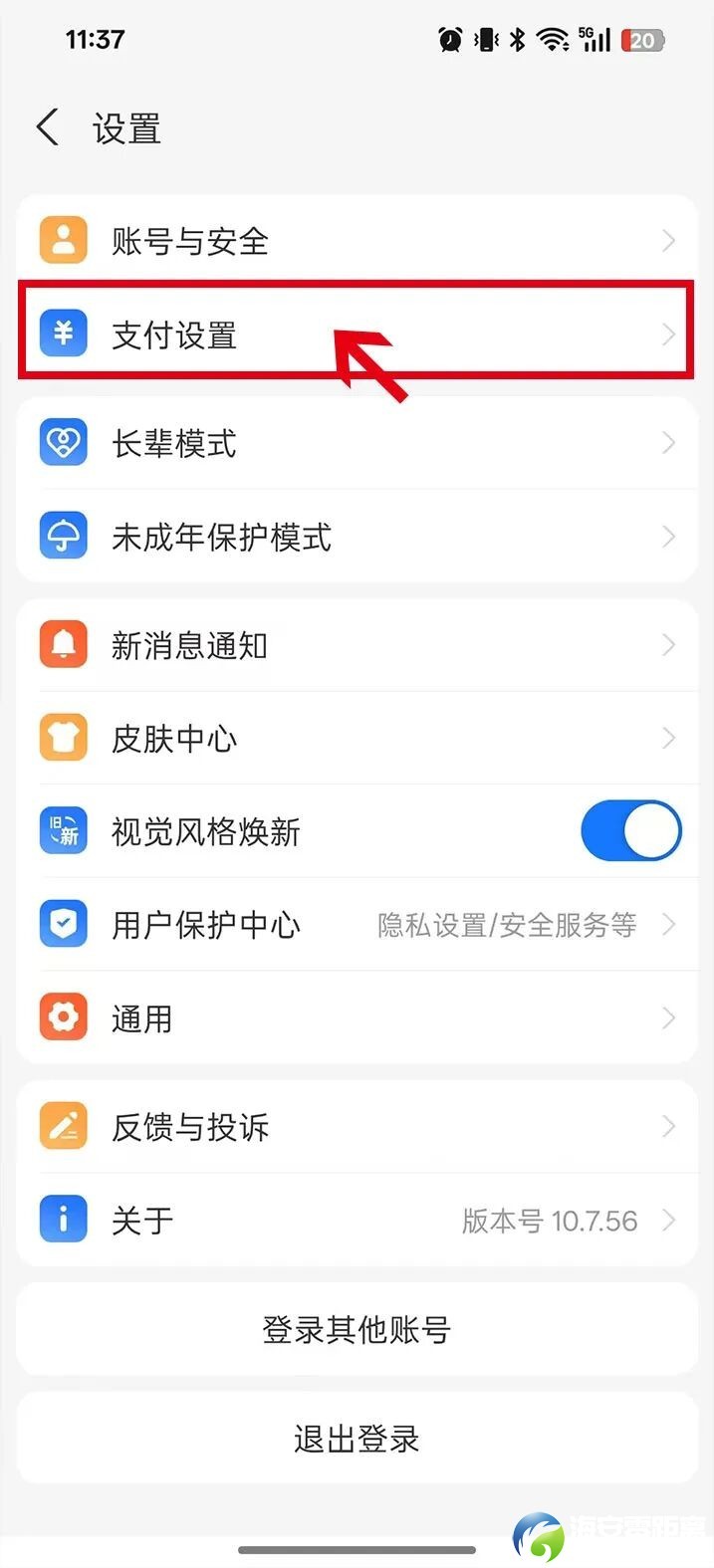Viewport: 714px width, 1568px height.
Task: Open 通用 settings
Action: pyautogui.click(x=357, y=1018)
